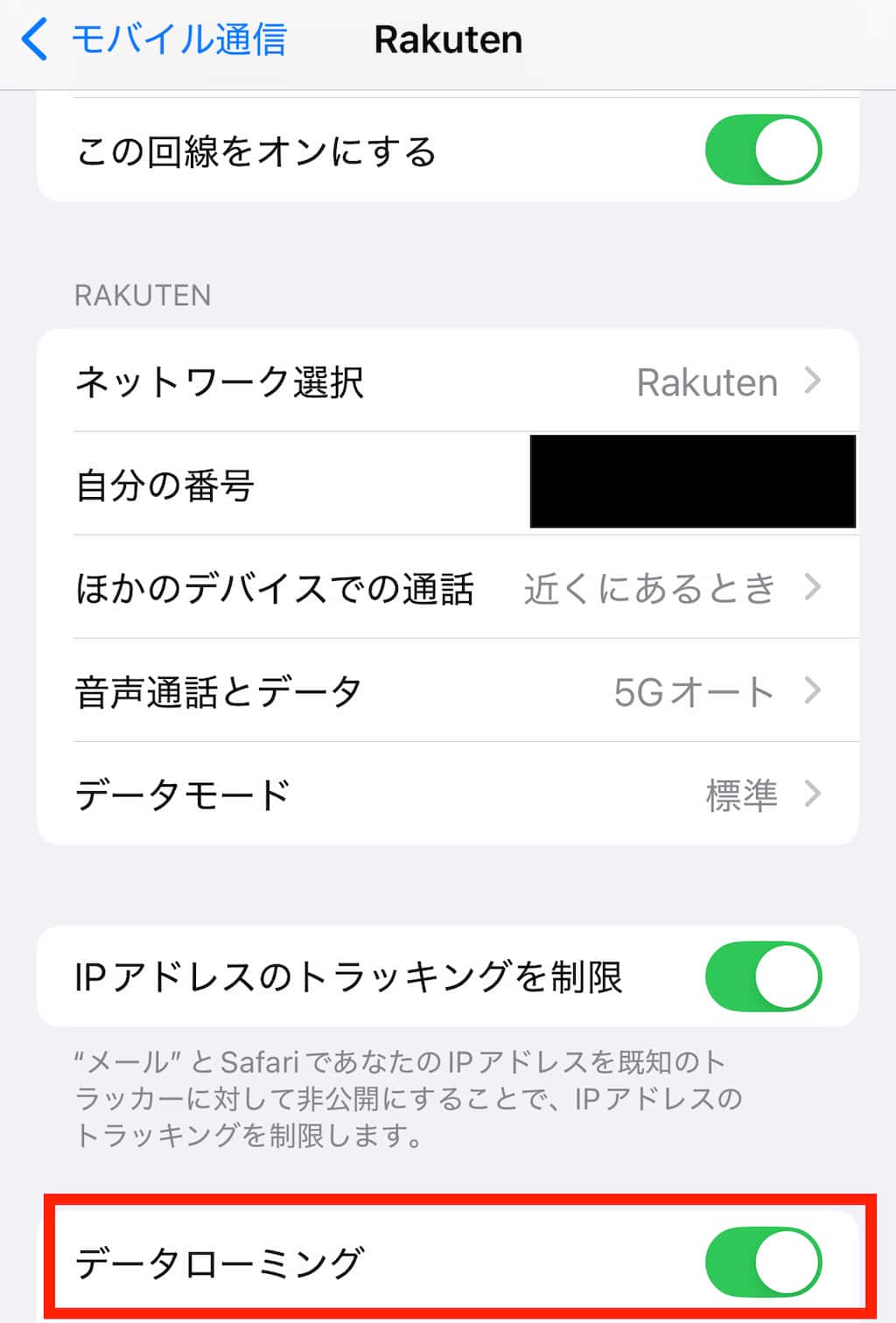The width and height of the screenshot is (896, 1323).
Task: Open 音声通話とデータ options
Action: point(448,692)
